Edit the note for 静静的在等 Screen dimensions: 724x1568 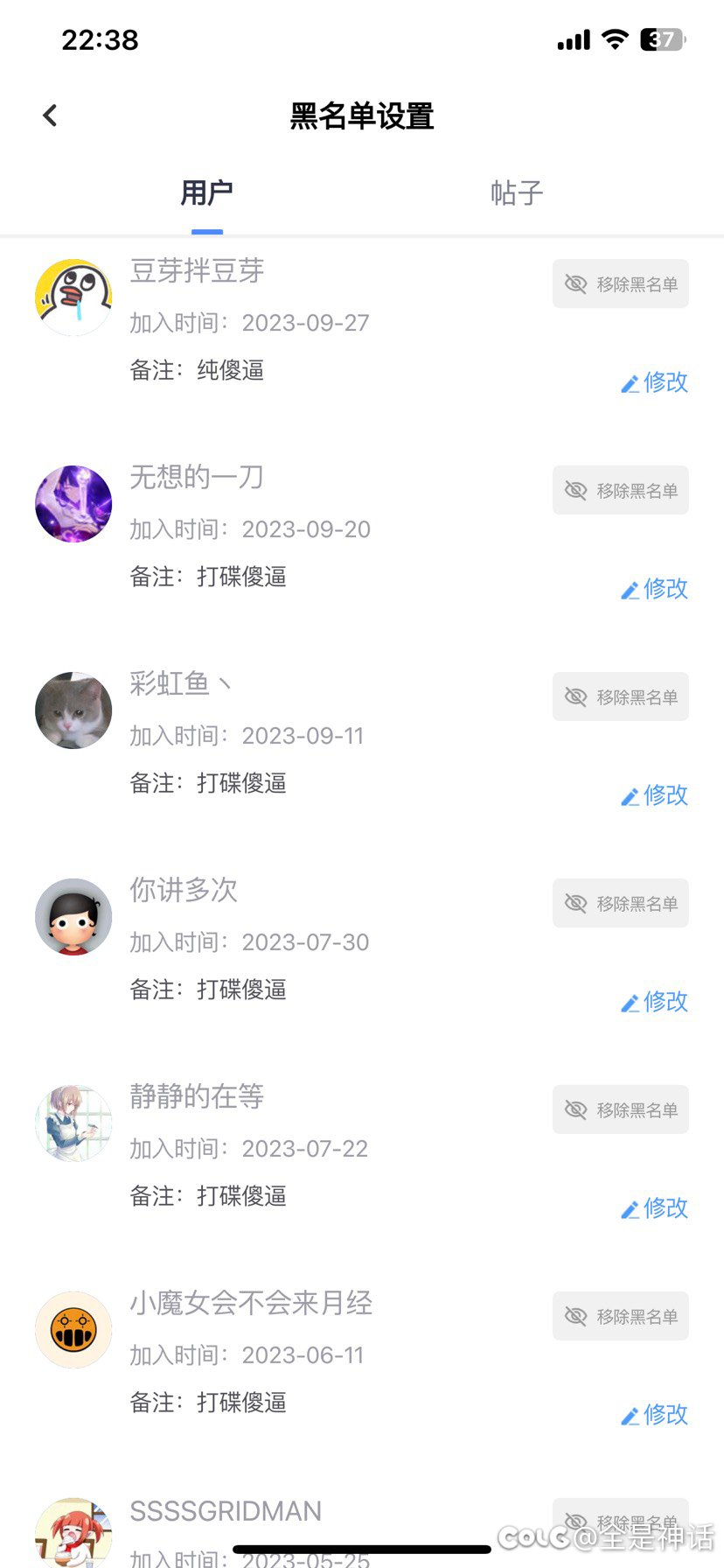654,1208
